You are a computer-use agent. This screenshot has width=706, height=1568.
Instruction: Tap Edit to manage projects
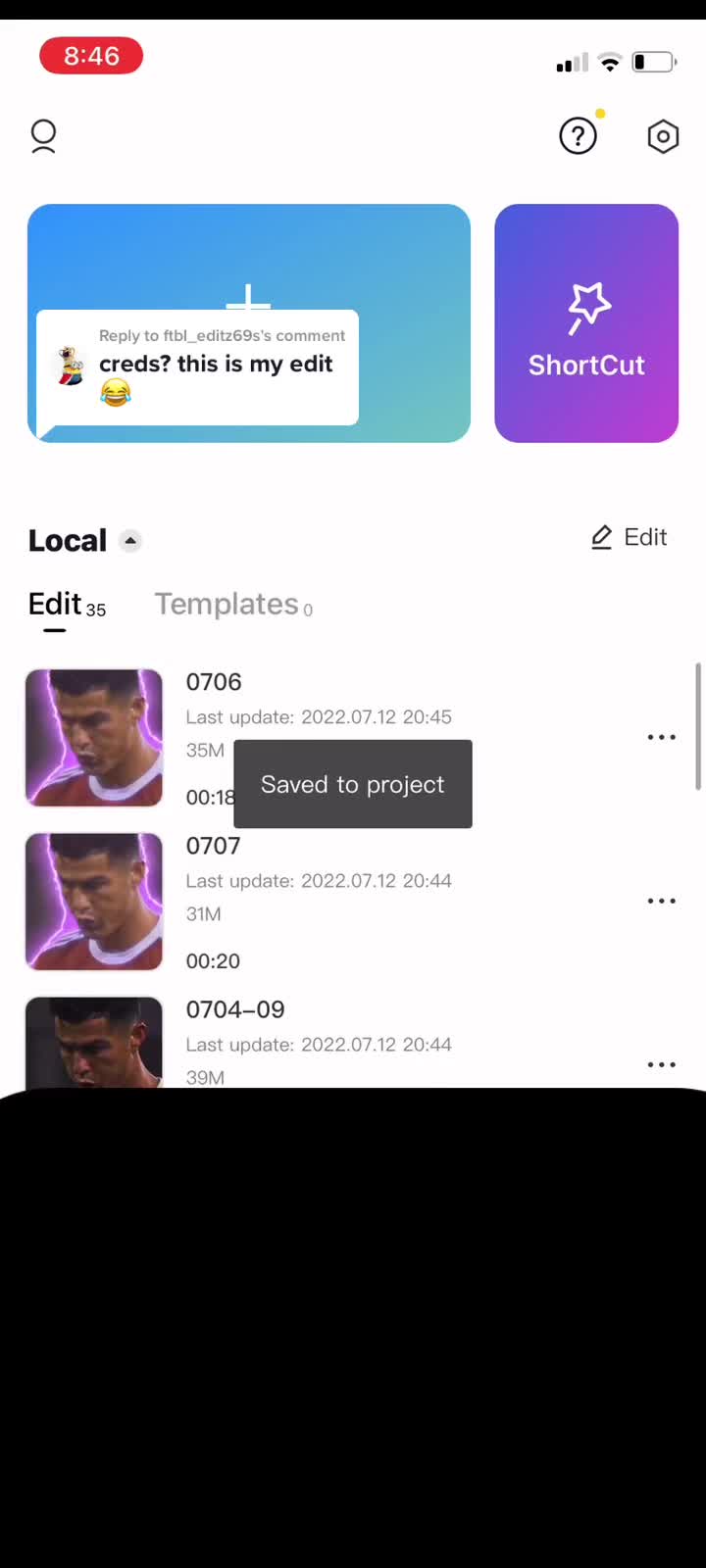(629, 537)
